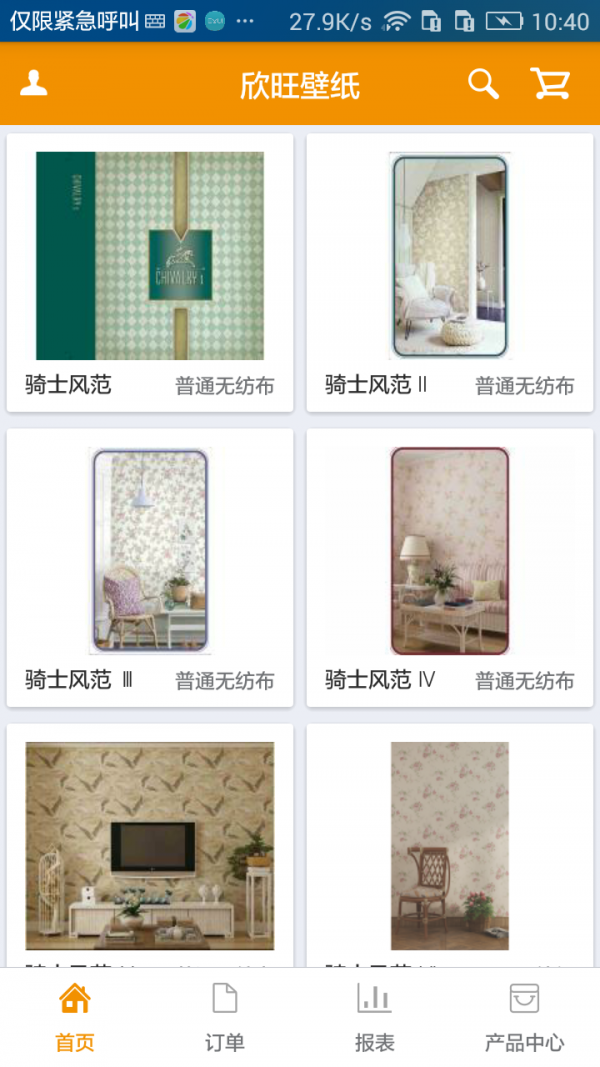The height and width of the screenshot is (1067, 600).
Task: Open the wallpaper card with the TV room
Action: pos(150,845)
